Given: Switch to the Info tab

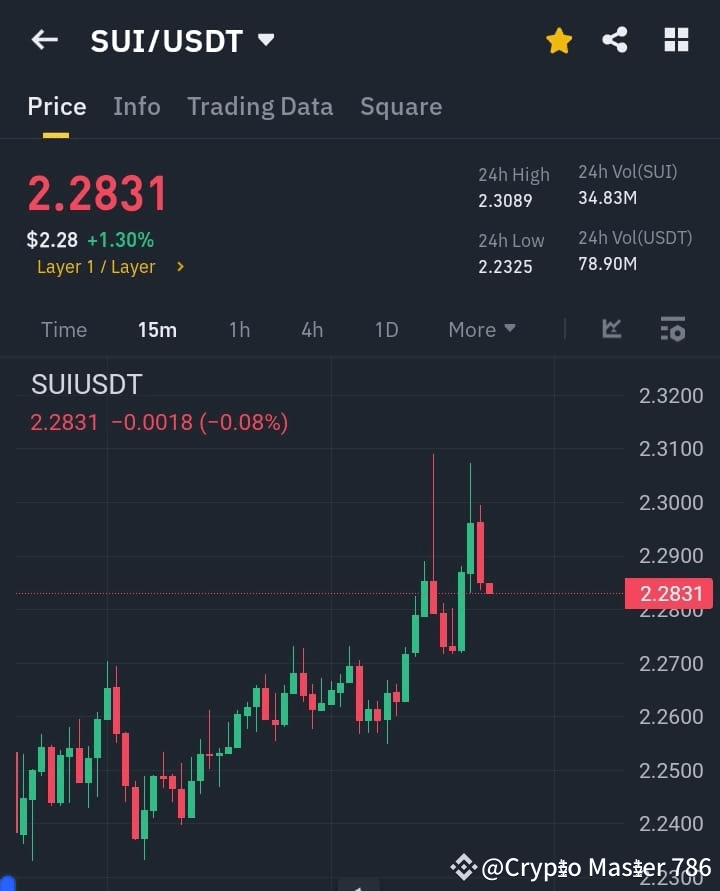Looking at the screenshot, I should [x=136, y=106].
